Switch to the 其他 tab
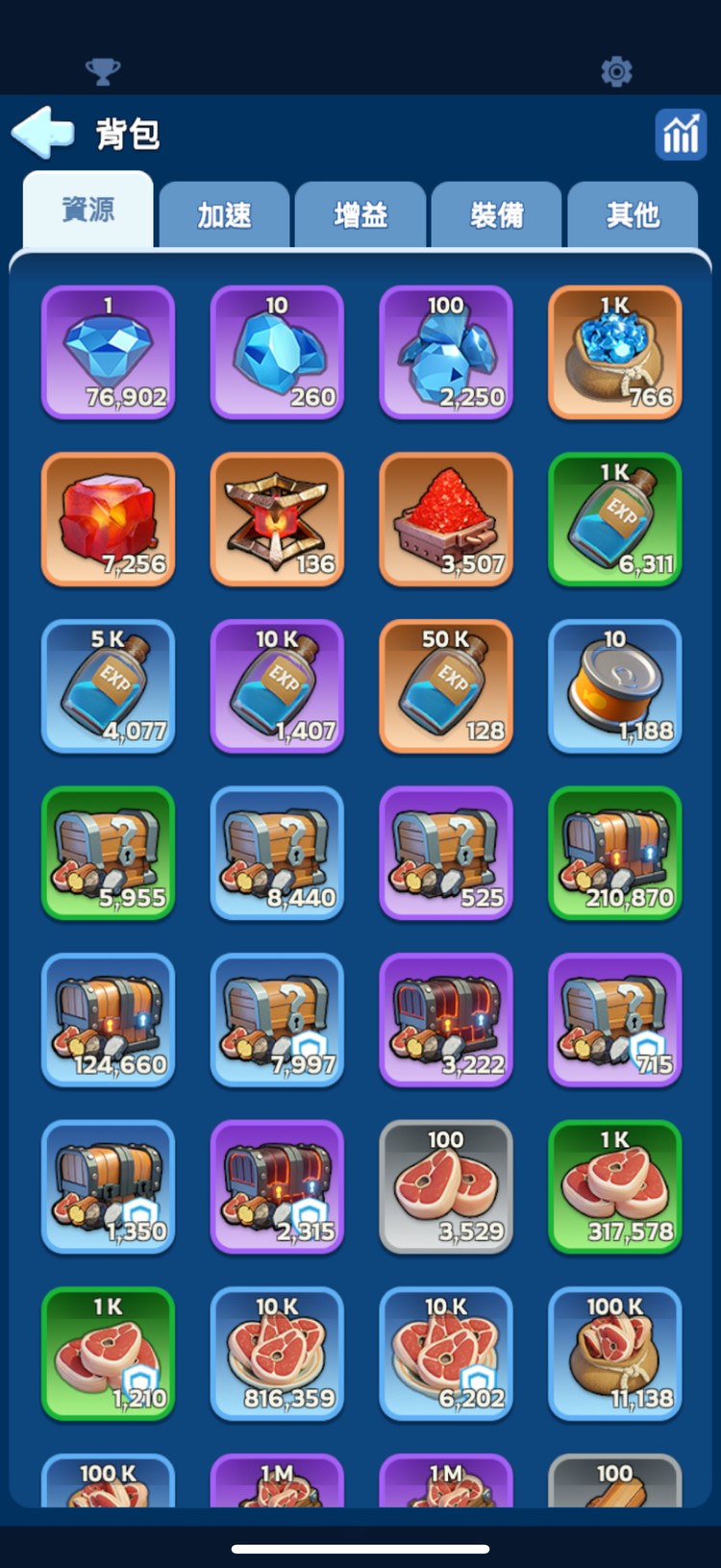 click(x=633, y=214)
